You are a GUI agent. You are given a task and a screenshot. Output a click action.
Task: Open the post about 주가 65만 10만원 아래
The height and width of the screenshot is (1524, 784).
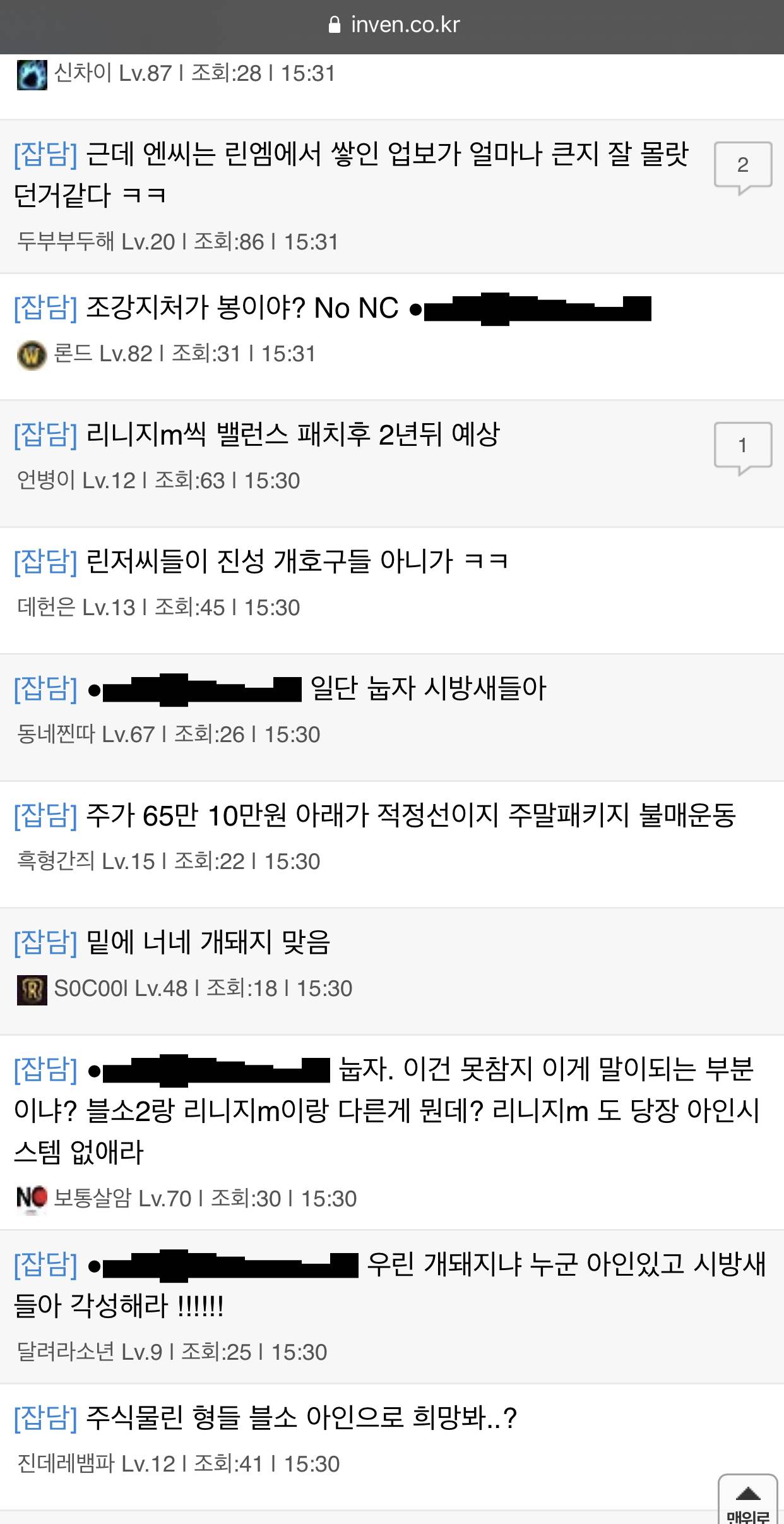pyautogui.click(x=410, y=815)
